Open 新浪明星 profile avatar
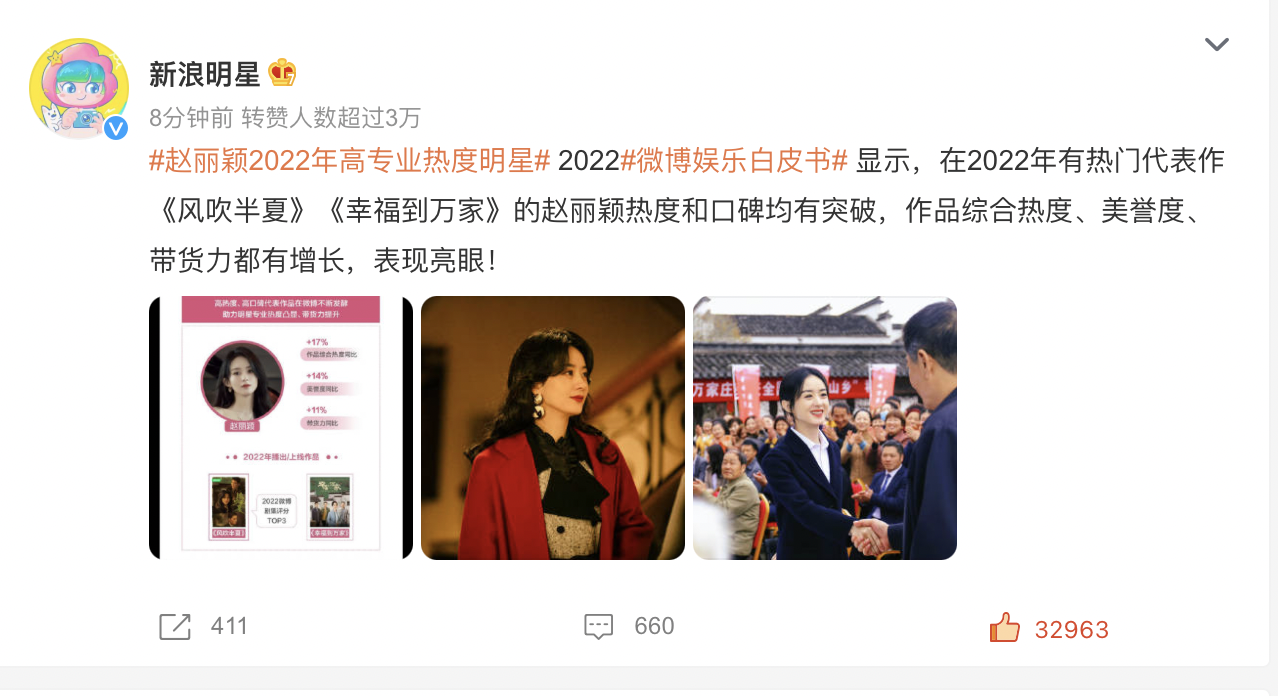 [x=79, y=88]
